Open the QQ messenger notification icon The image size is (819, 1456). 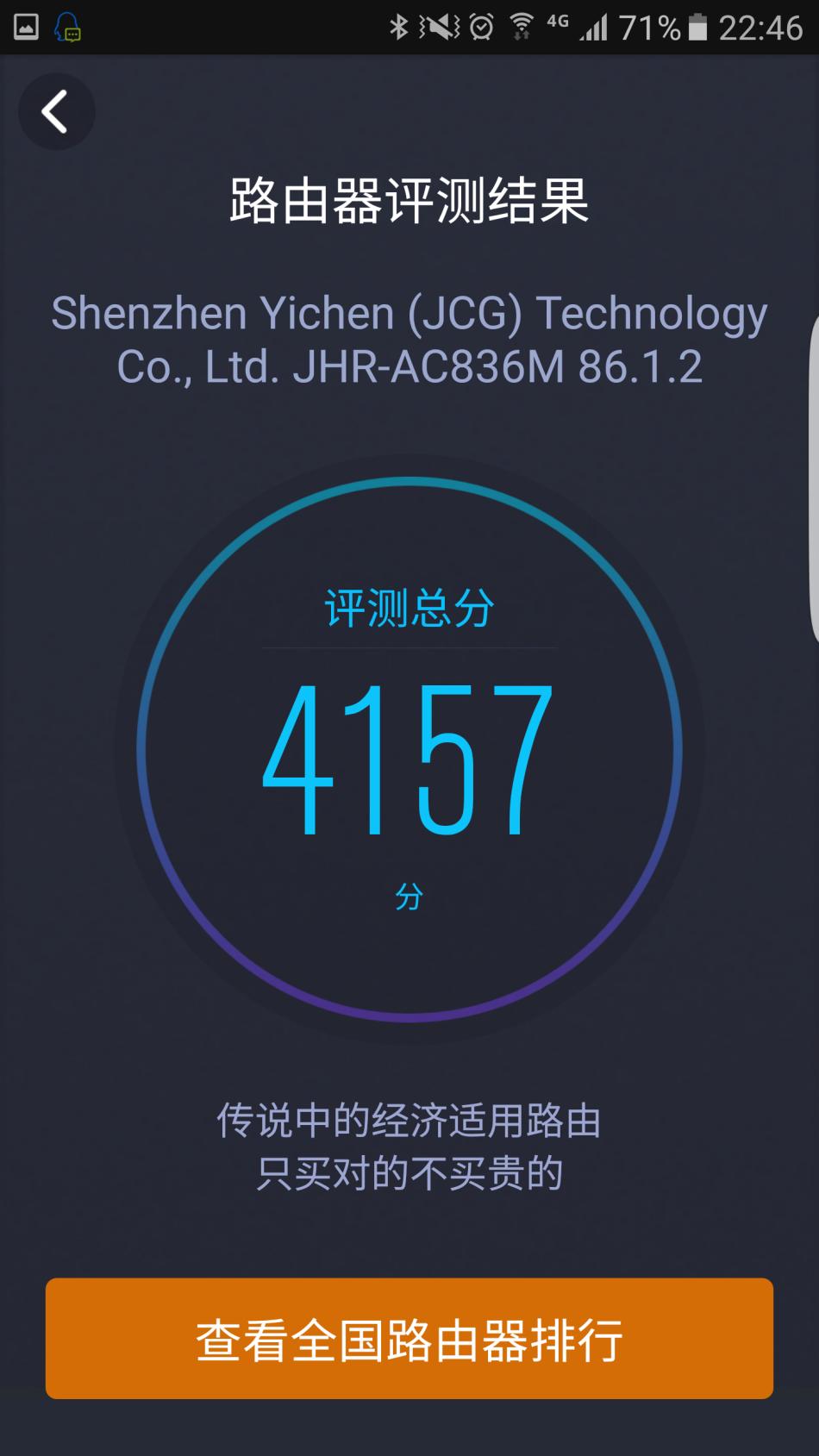tap(67, 26)
